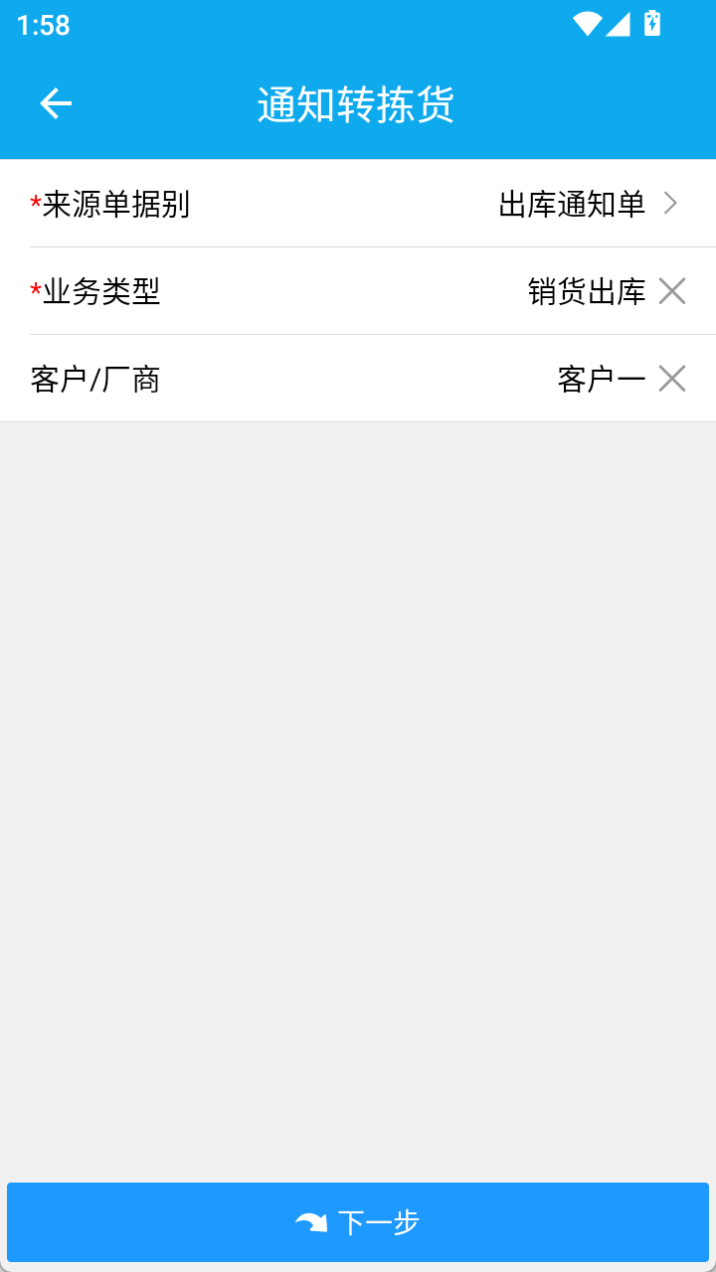Go back using the top-left arrow

(x=56, y=103)
